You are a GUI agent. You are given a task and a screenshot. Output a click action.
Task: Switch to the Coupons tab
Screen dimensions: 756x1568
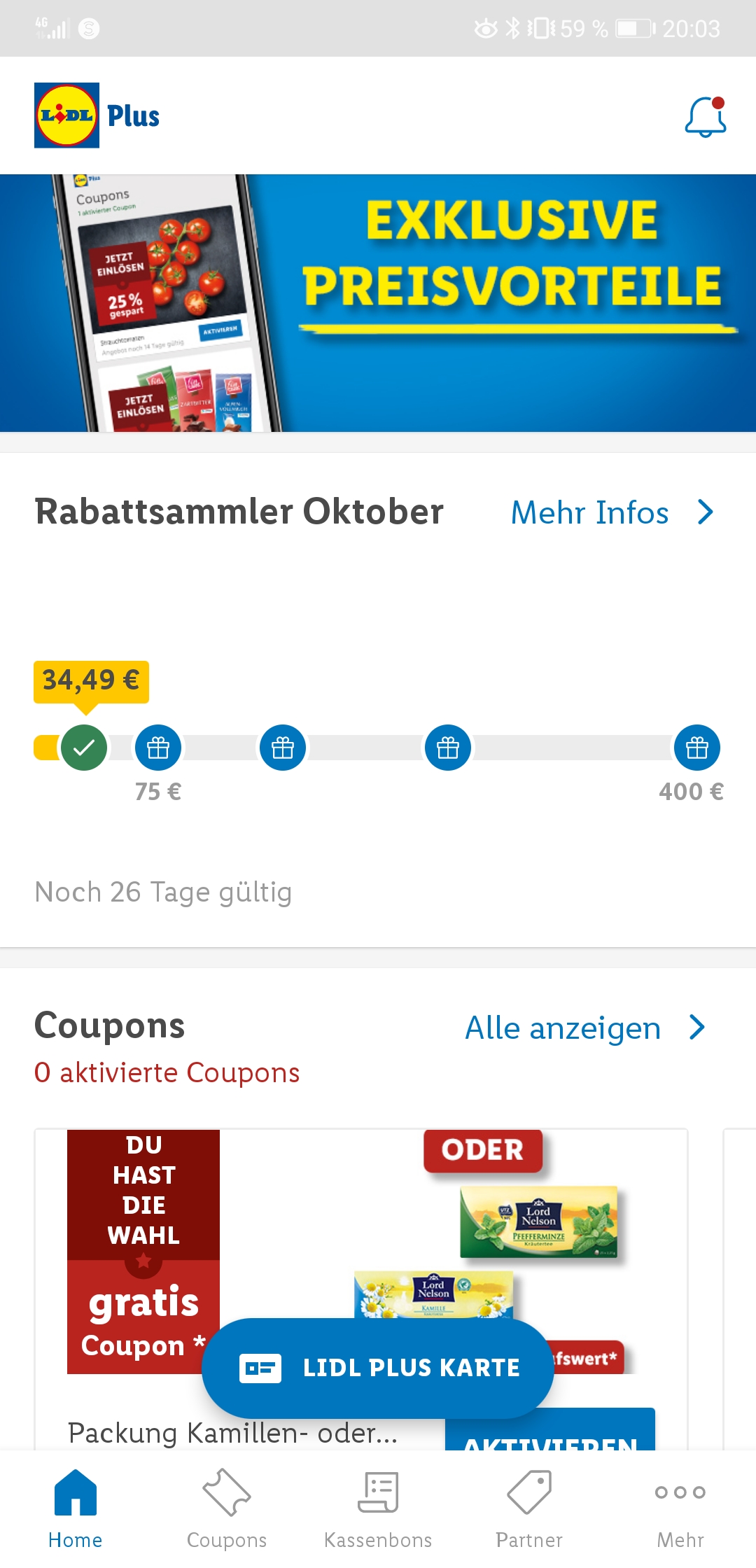tap(227, 1509)
